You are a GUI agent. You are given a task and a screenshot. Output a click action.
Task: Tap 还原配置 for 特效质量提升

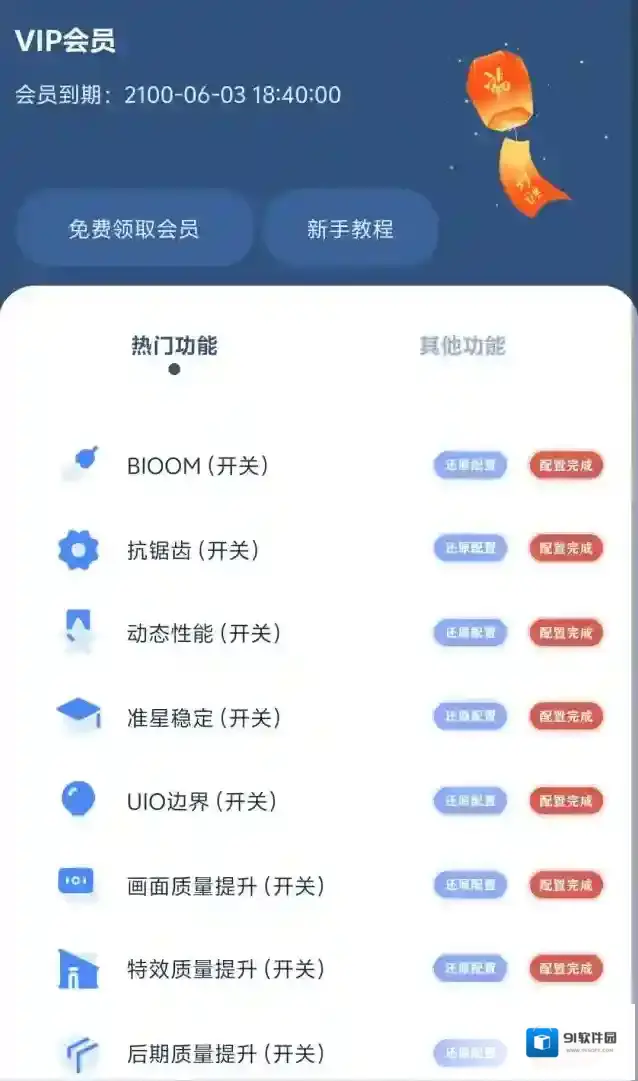point(470,968)
